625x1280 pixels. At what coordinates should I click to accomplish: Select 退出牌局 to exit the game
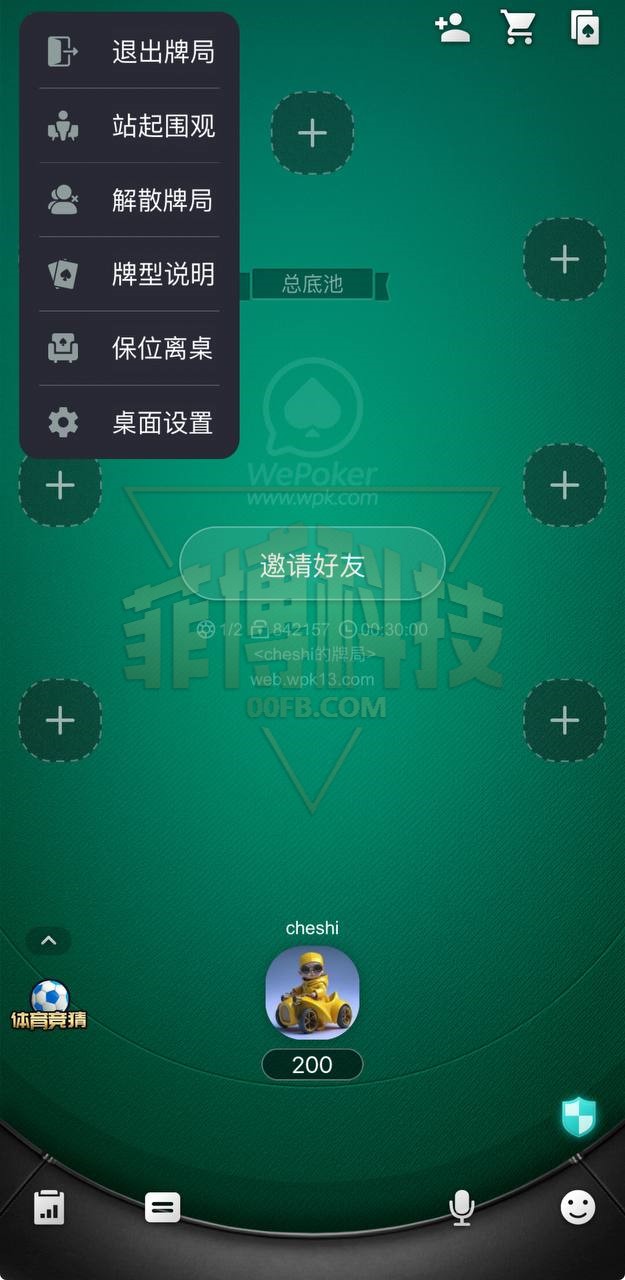129,52
